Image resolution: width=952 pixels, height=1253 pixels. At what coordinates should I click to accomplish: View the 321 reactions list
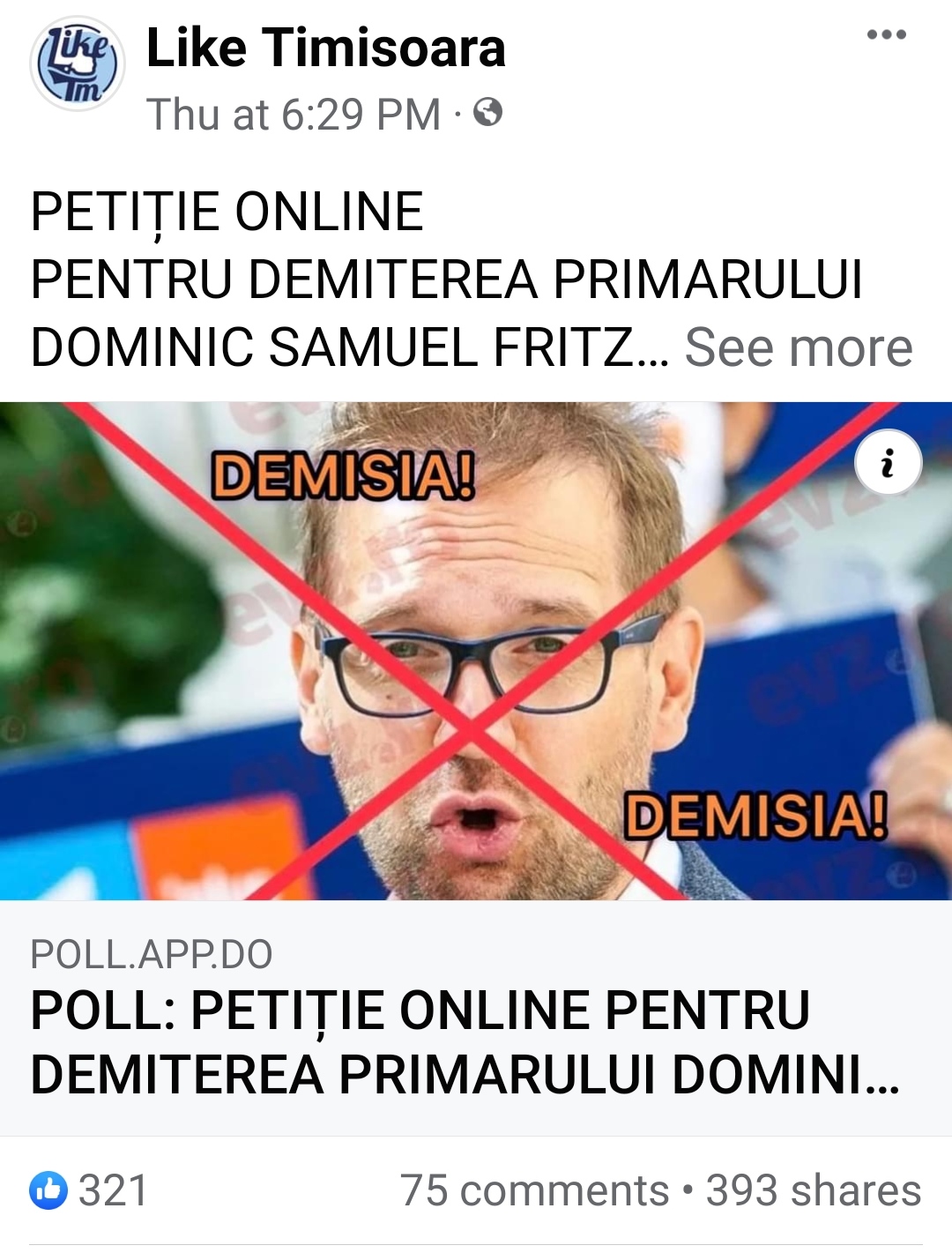tap(90, 1190)
